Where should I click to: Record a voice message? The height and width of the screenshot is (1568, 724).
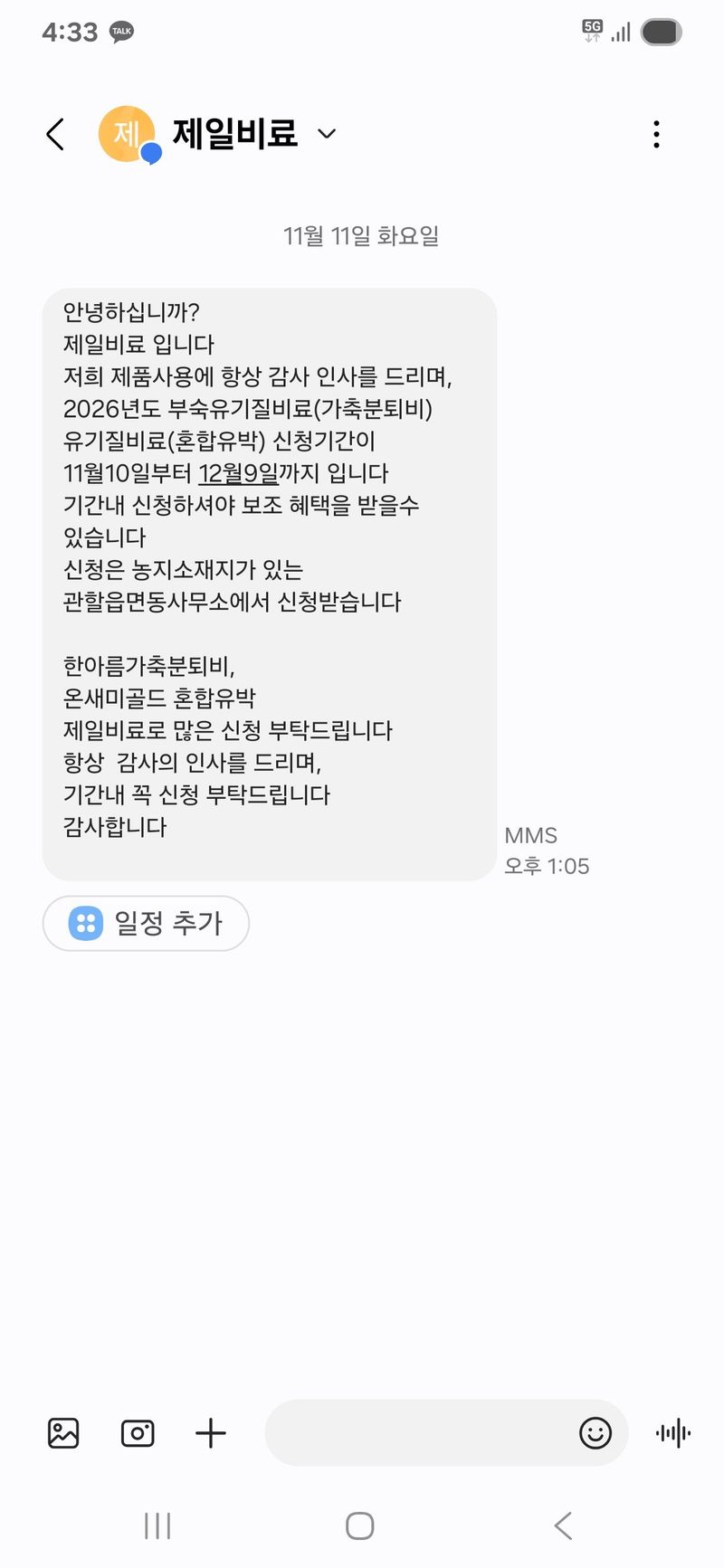tap(673, 1433)
